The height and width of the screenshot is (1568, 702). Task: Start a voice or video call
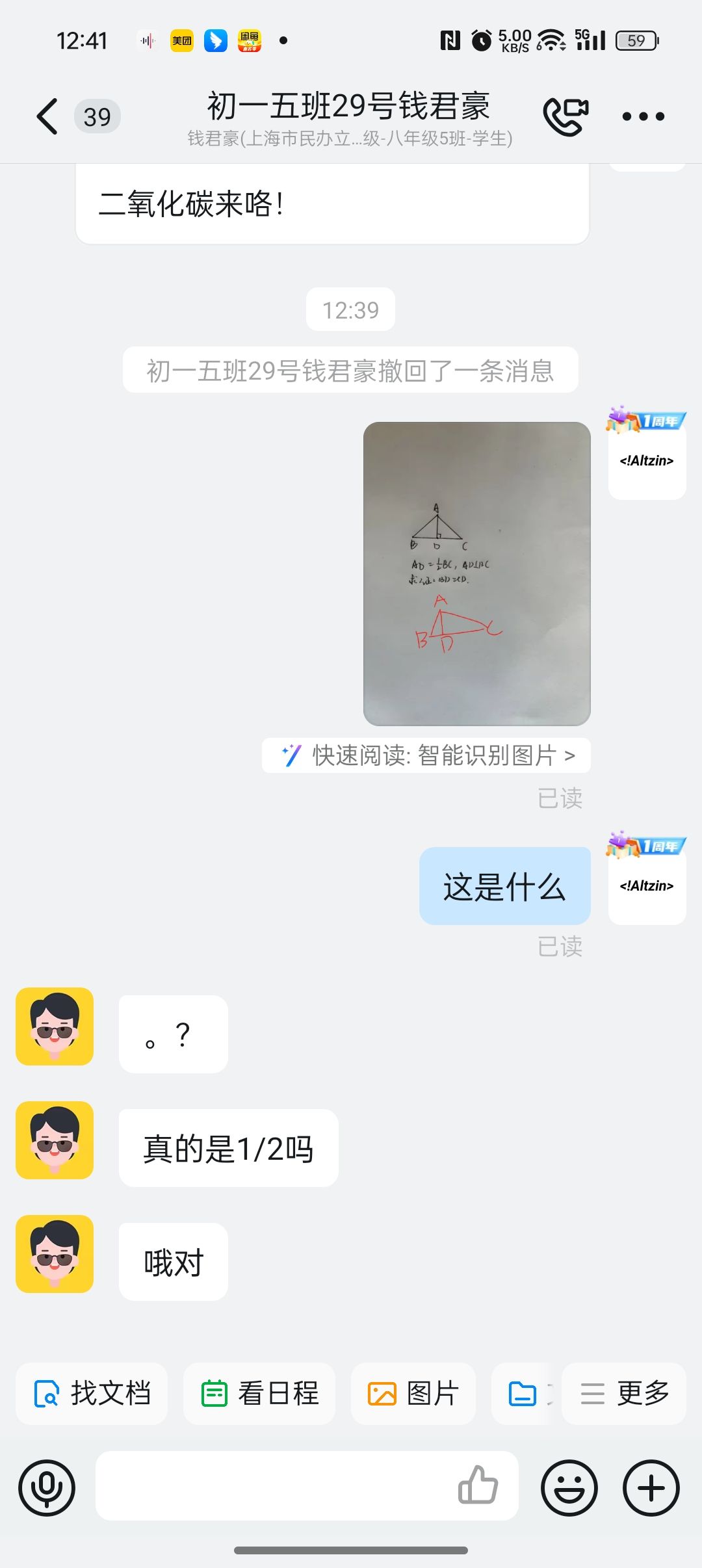point(565,116)
